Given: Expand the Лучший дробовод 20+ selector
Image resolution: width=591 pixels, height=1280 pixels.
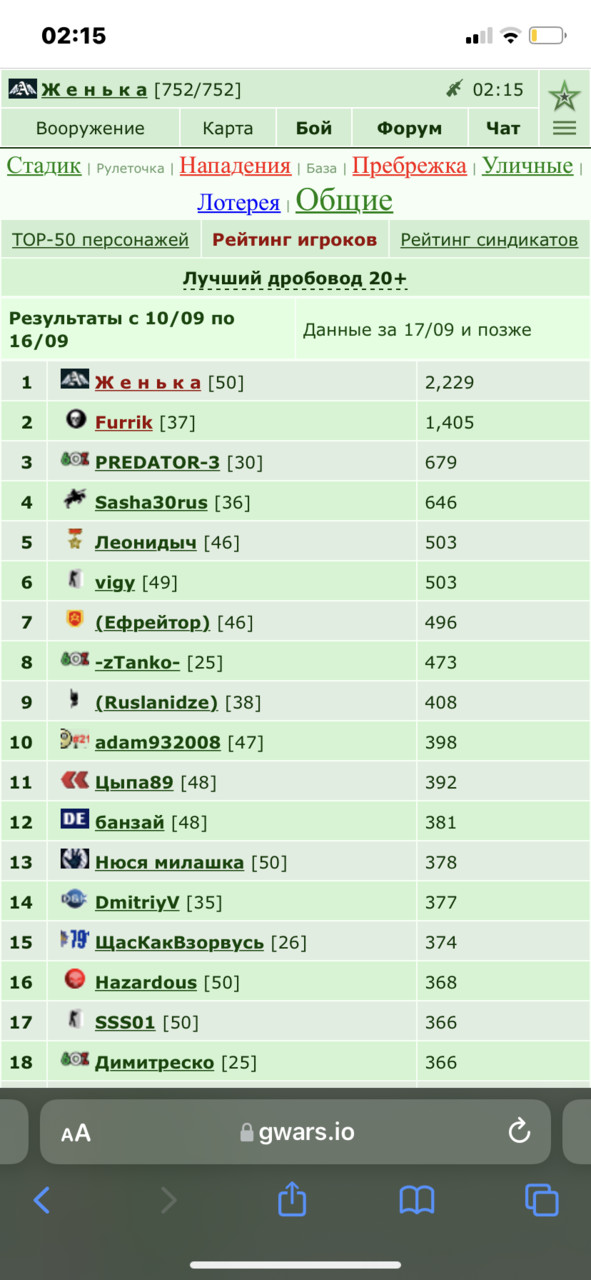Looking at the screenshot, I should pyautogui.click(x=295, y=278).
